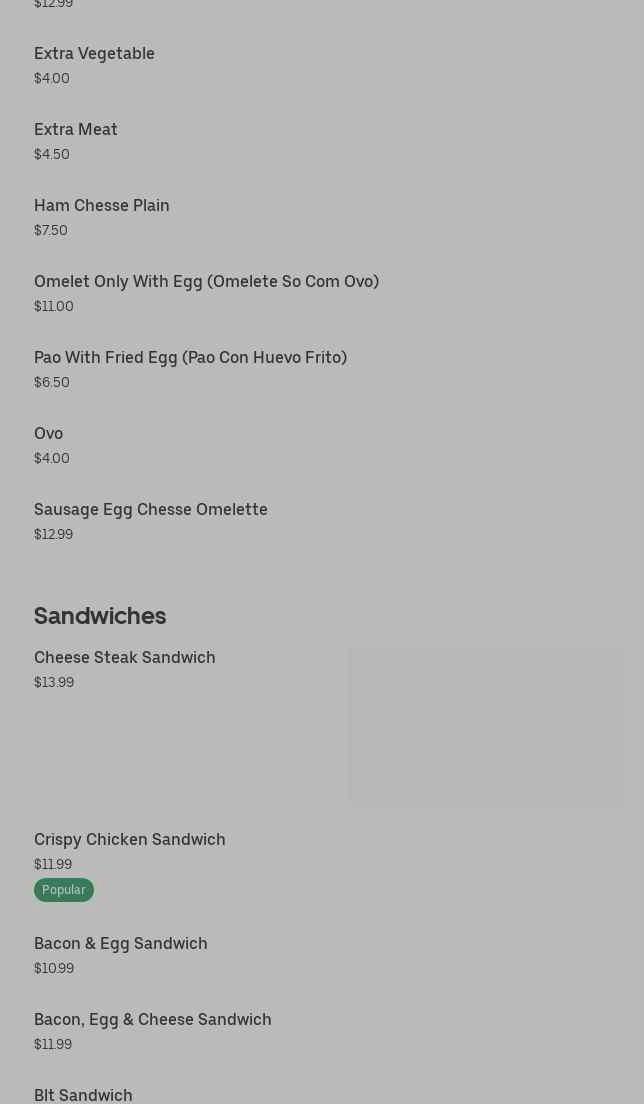
Task: Open the Cheese Steak Sandwich item
Action: pyautogui.click(x=125, y=658)
